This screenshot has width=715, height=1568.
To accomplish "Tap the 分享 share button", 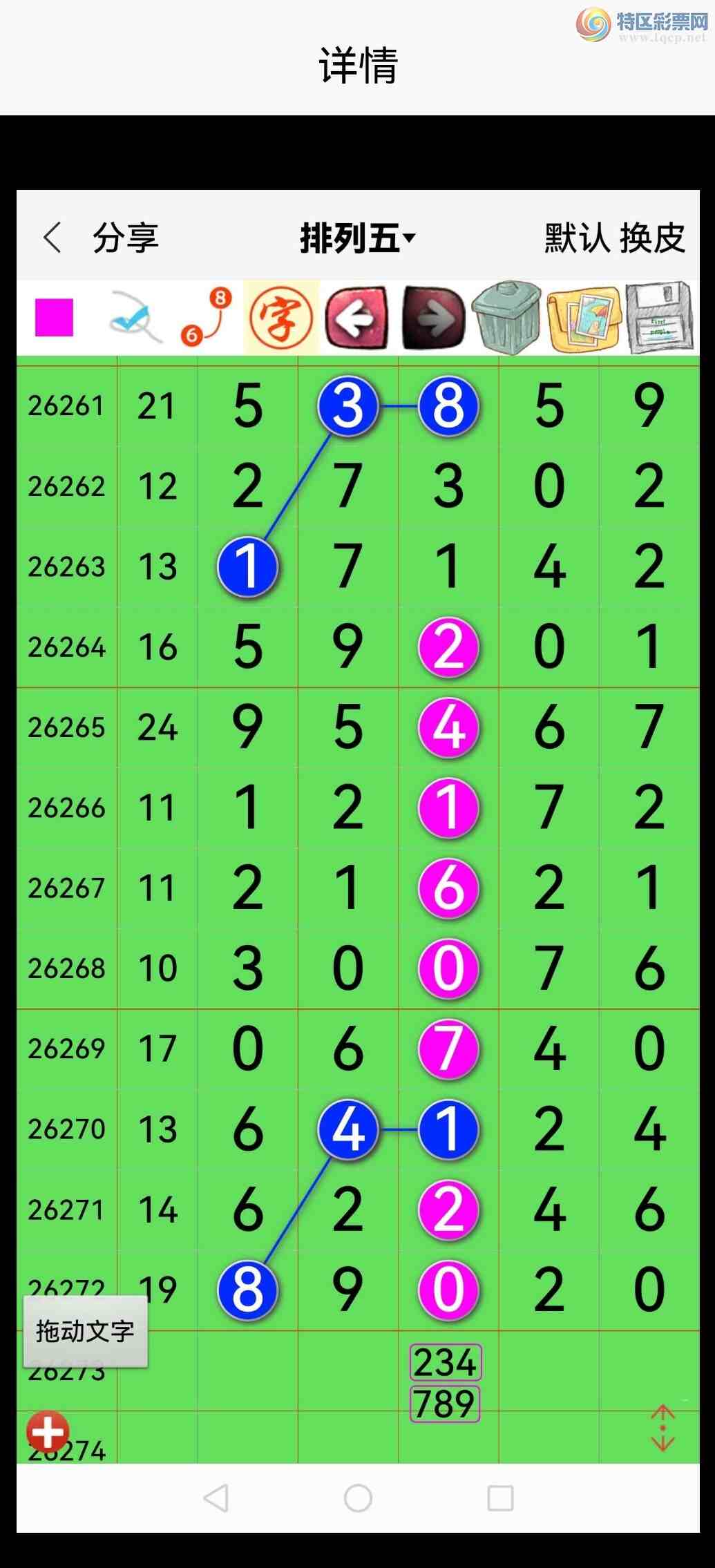I will [126, 238].
